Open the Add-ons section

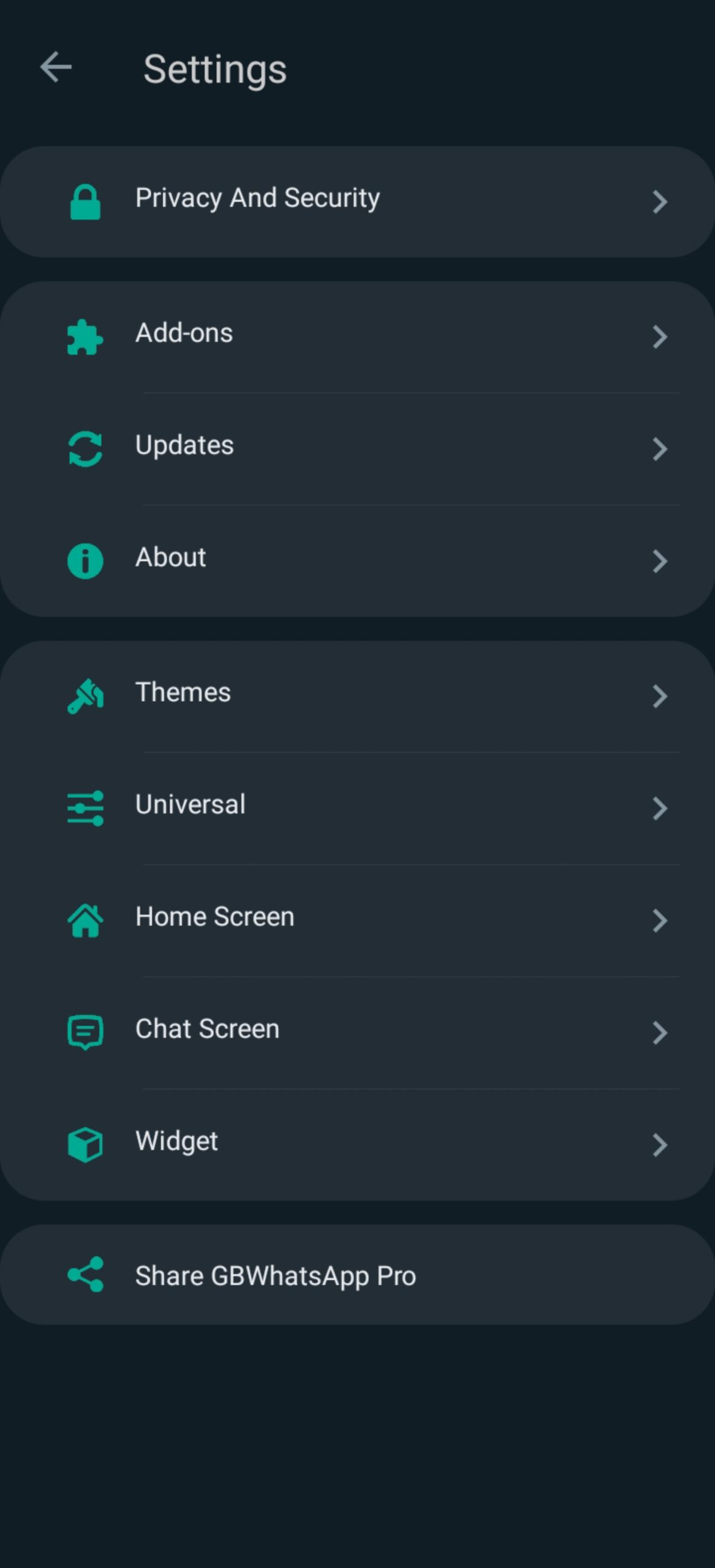pyautogui.click(x=357, y=336)
